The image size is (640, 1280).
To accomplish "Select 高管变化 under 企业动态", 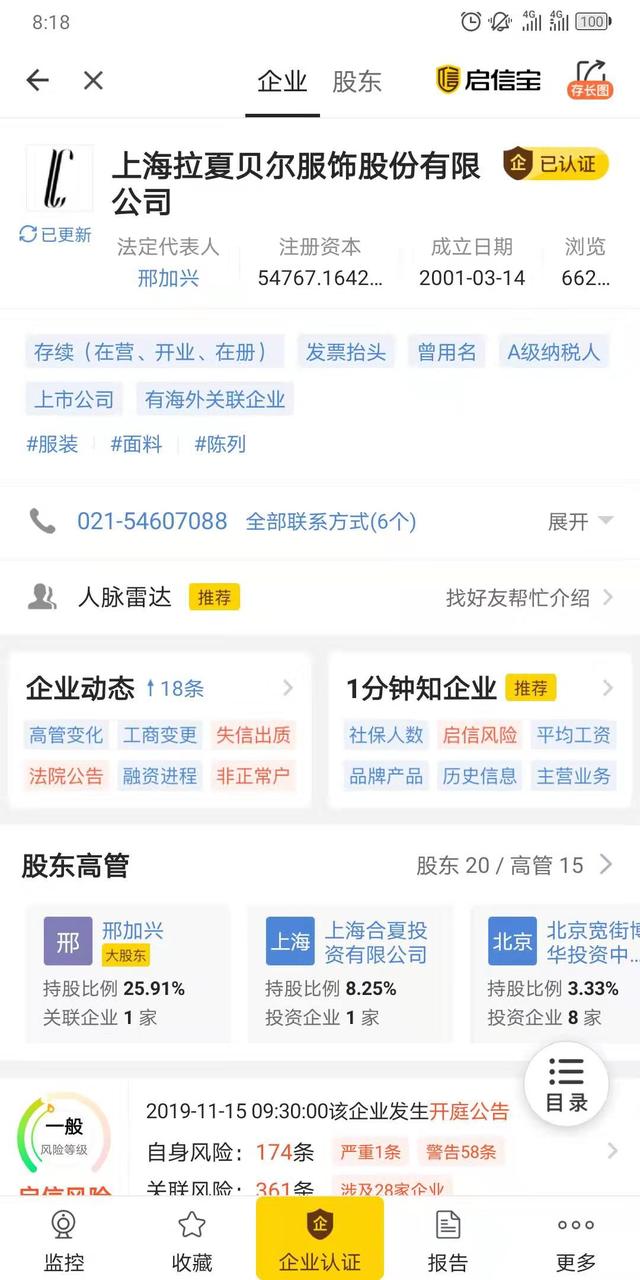I will click(66, 735).
